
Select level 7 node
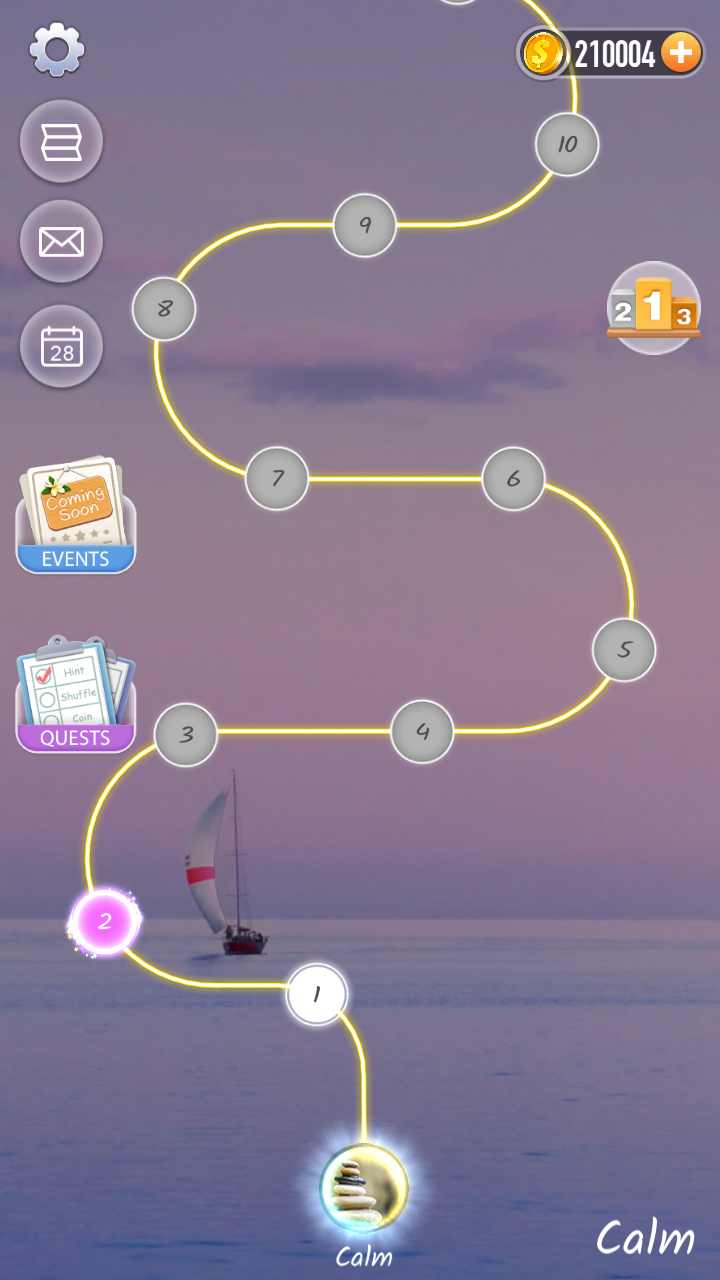[x=277, y=478]
